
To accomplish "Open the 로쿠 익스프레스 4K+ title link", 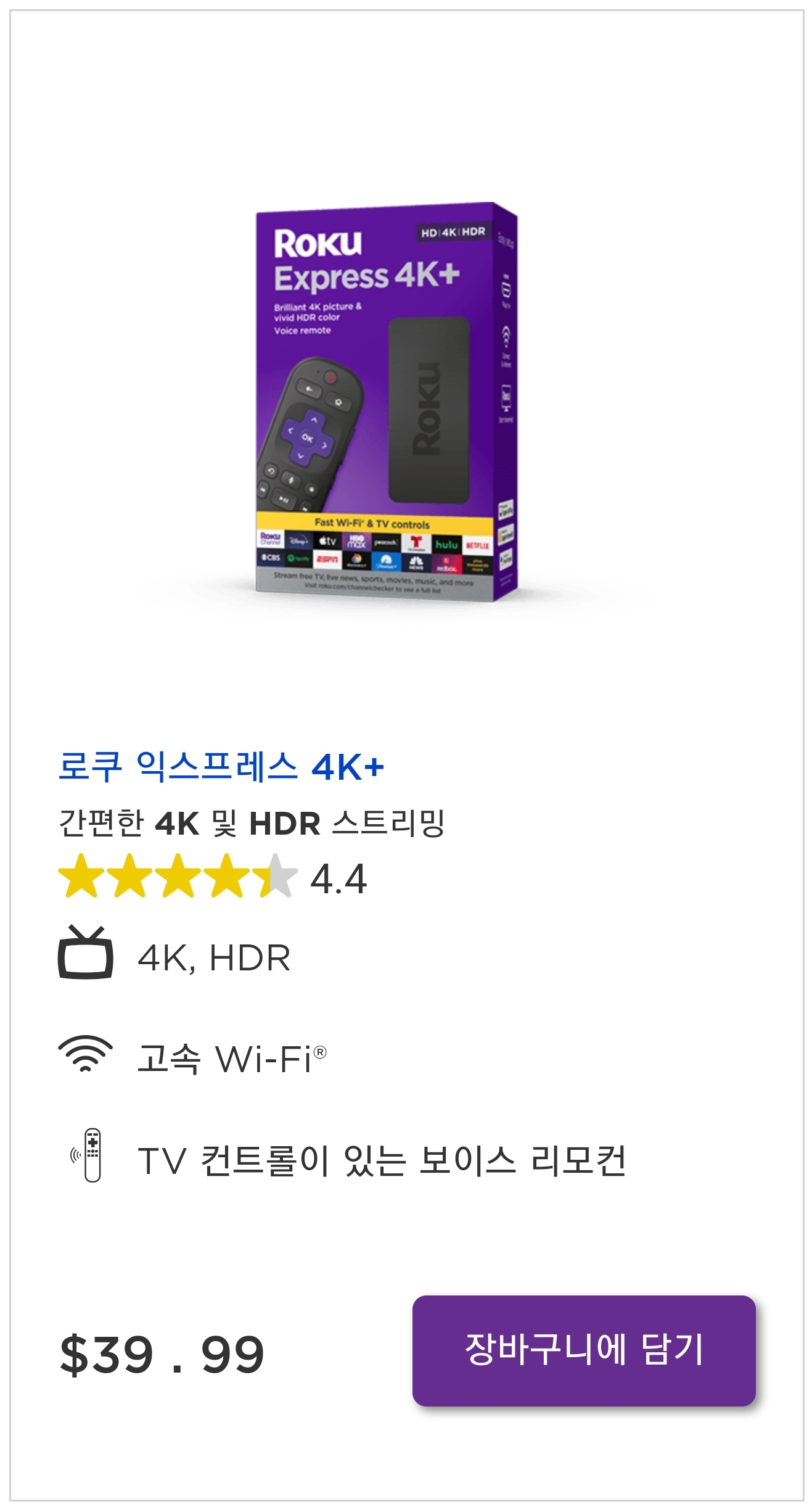I will click(x=221, y=767).
